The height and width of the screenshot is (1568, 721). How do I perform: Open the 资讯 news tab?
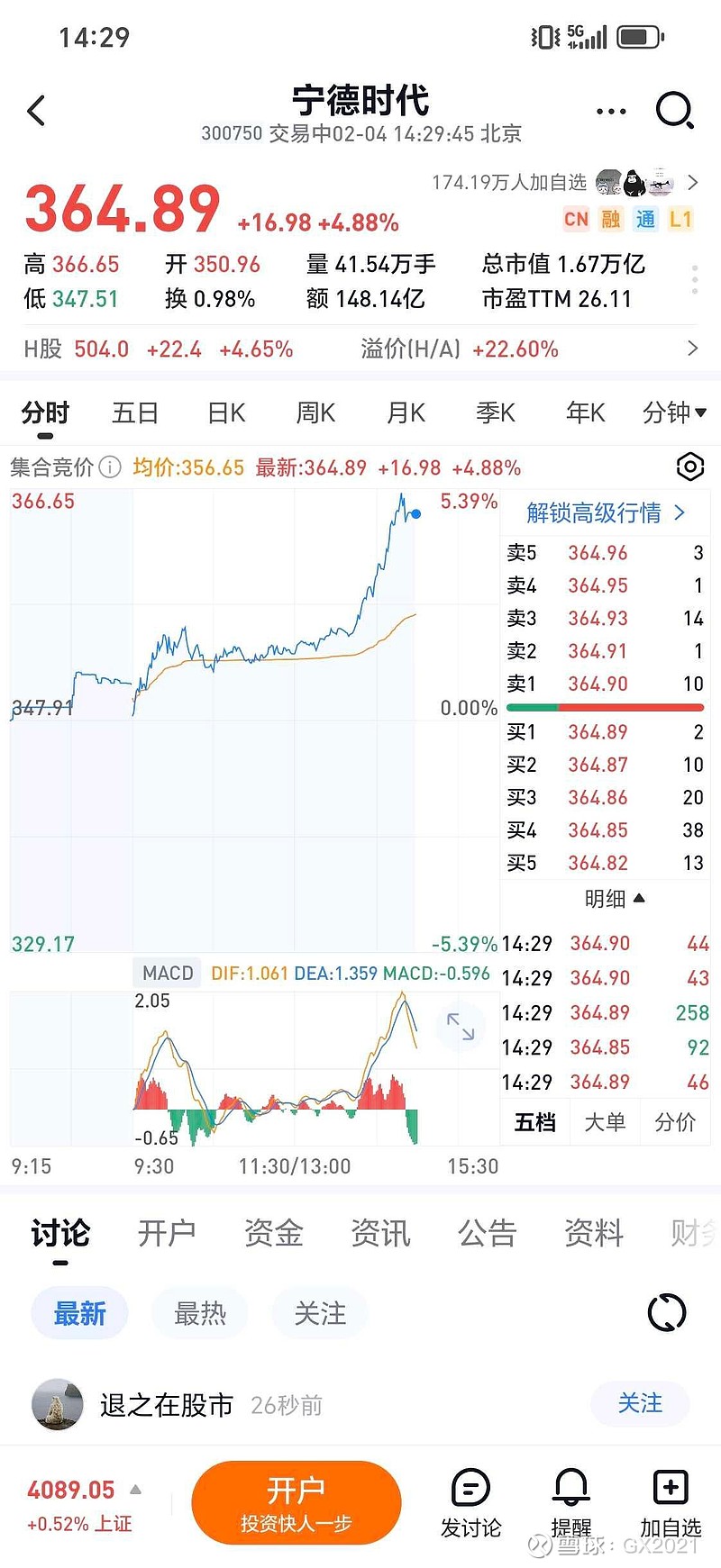point(379,1233)
